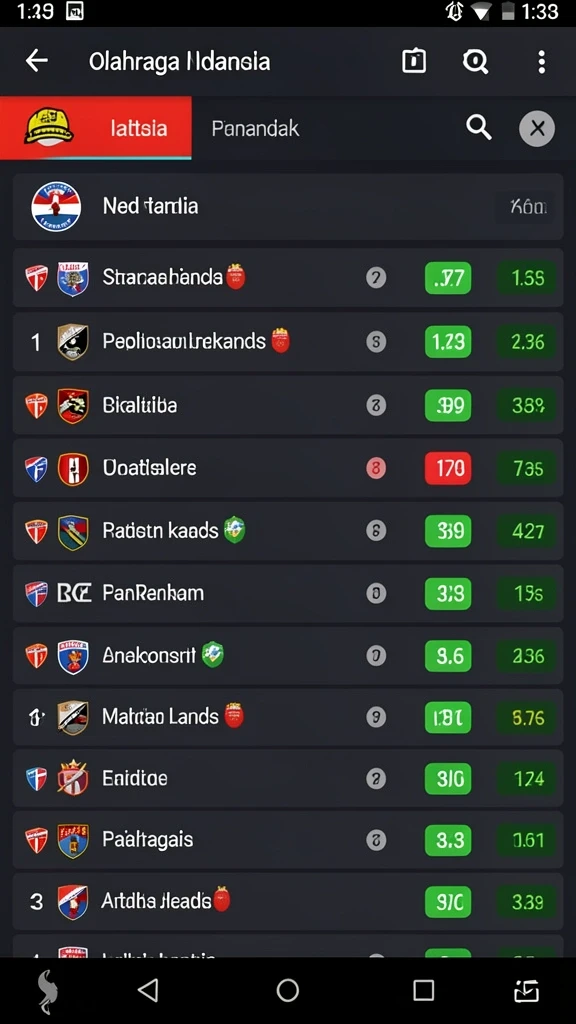
Task: Choose 3.3 odds for Paaltagais
Action: click(x=448, y=840)
